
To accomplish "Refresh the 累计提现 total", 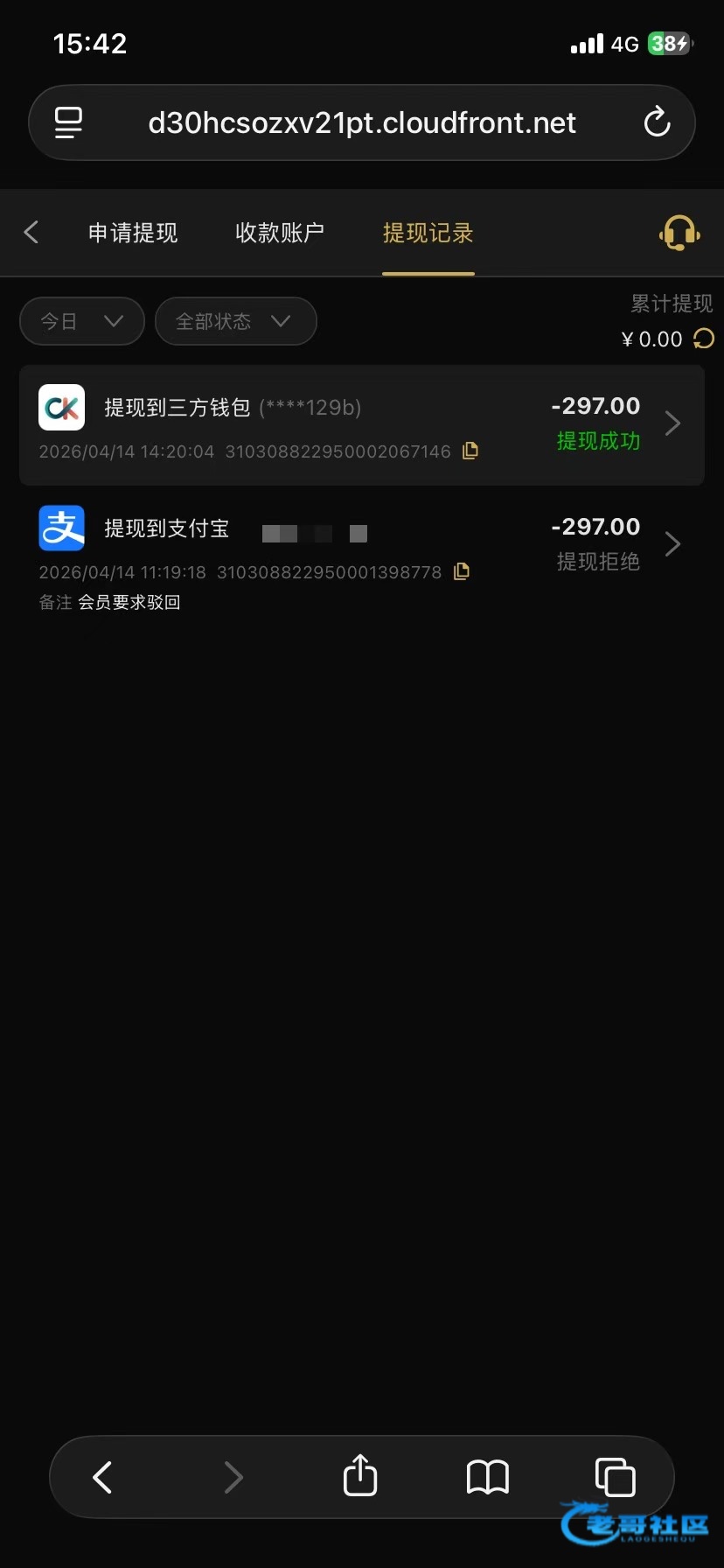I will tap(704, 339).
